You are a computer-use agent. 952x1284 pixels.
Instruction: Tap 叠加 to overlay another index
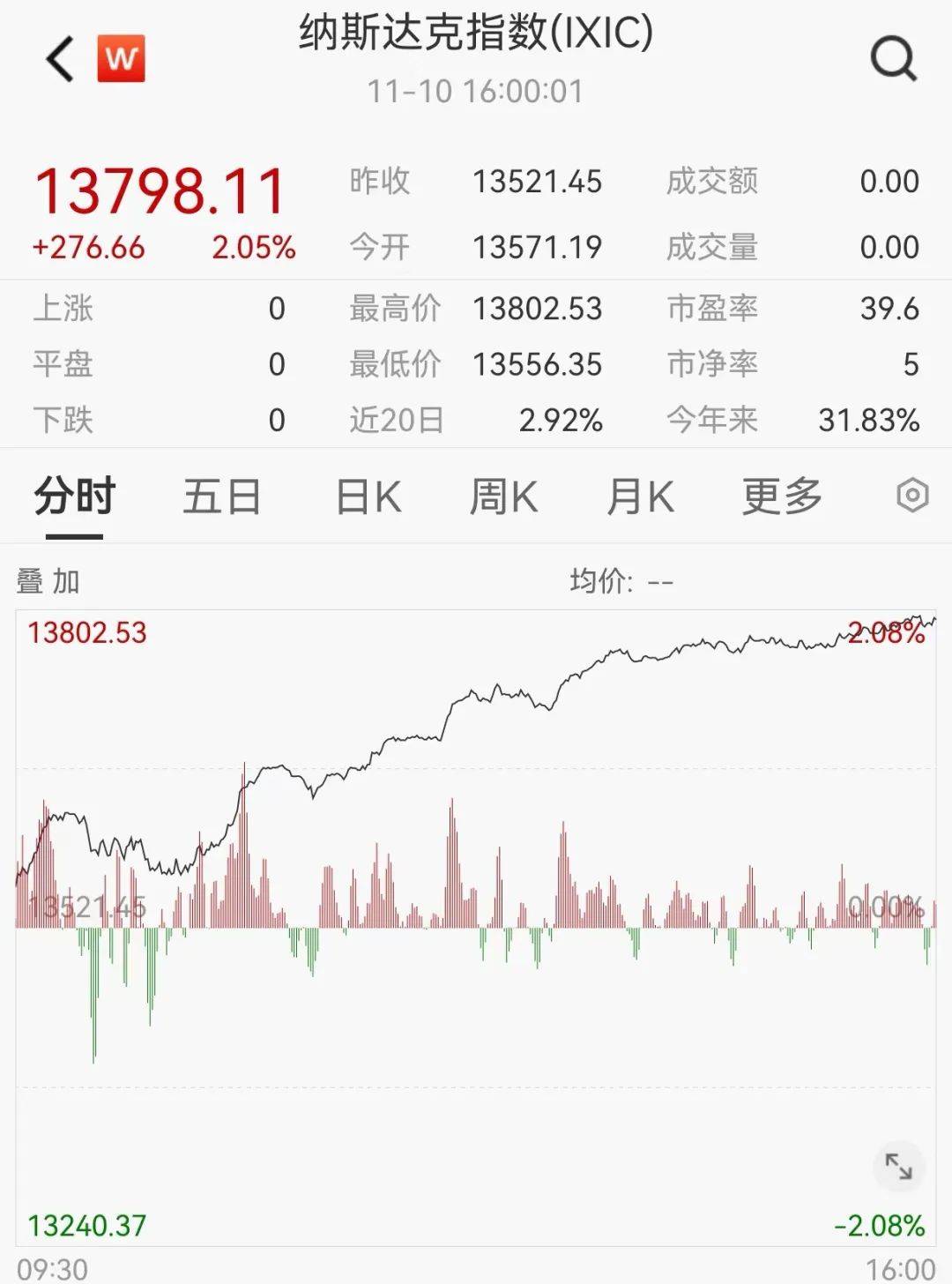[48, 582]
